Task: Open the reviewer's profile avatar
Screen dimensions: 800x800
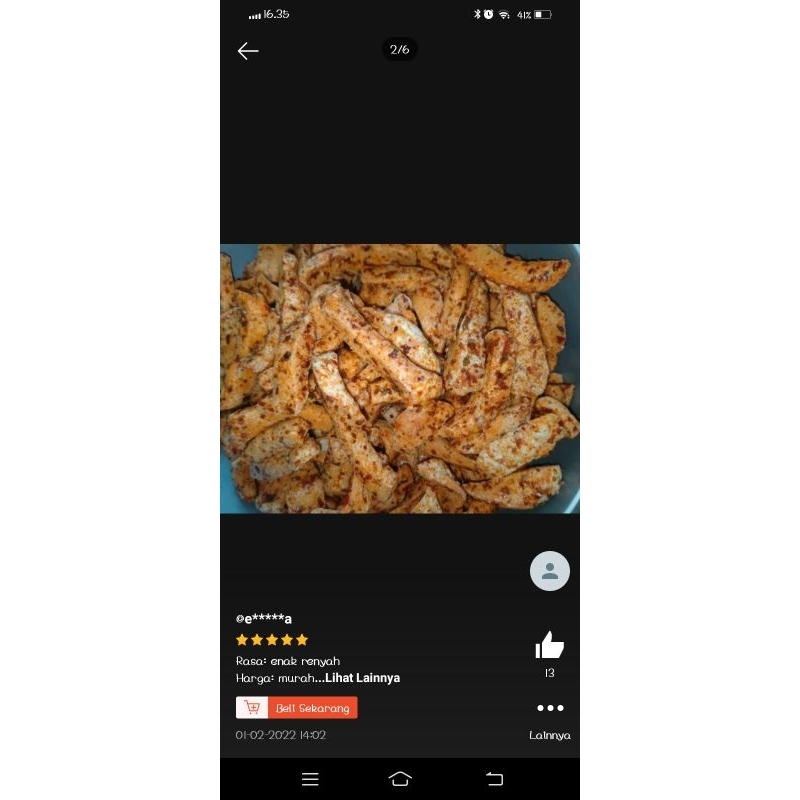Action: [x=549, y=571]
